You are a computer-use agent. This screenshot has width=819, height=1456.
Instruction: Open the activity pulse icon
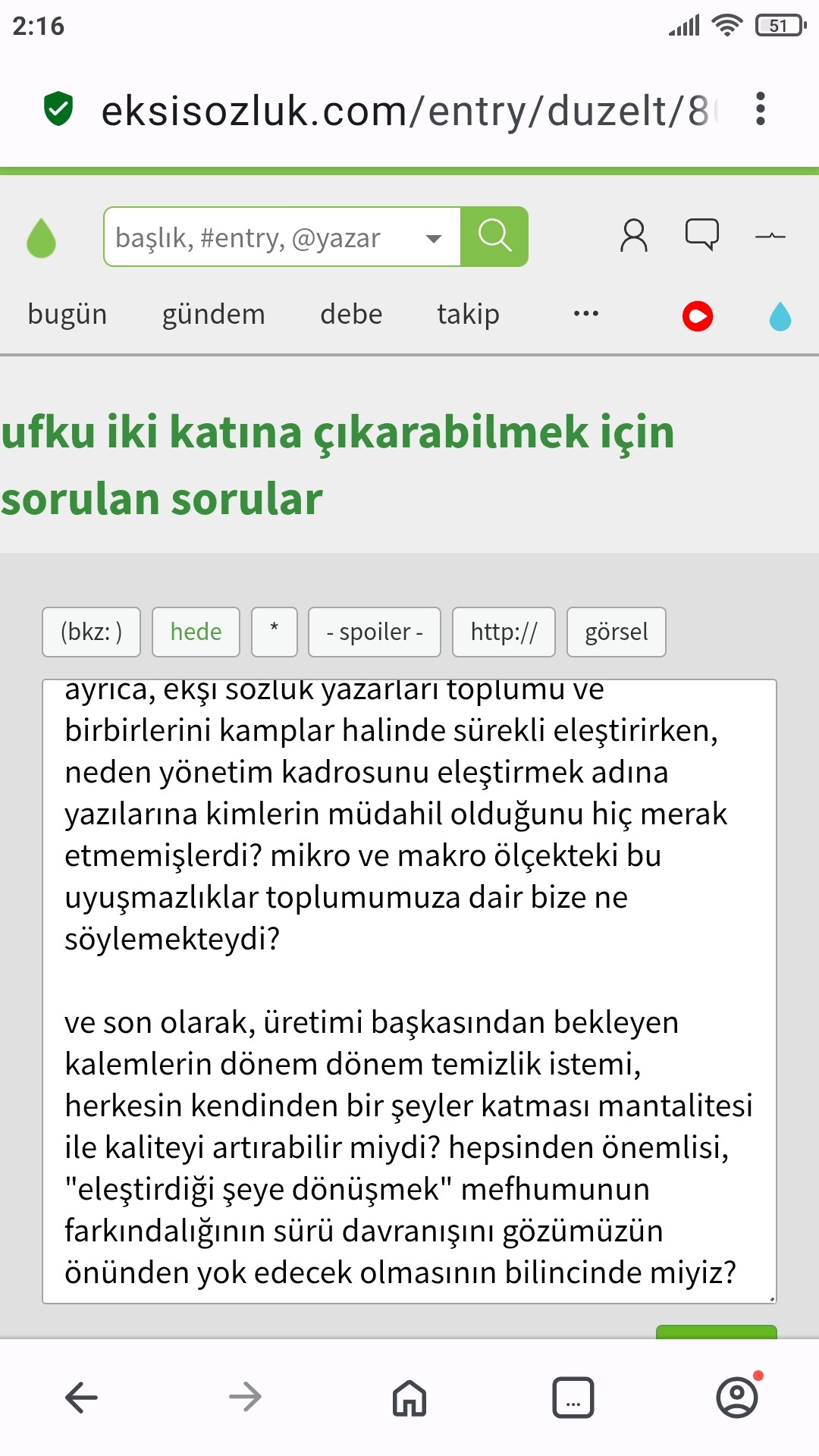coord(770,237)
